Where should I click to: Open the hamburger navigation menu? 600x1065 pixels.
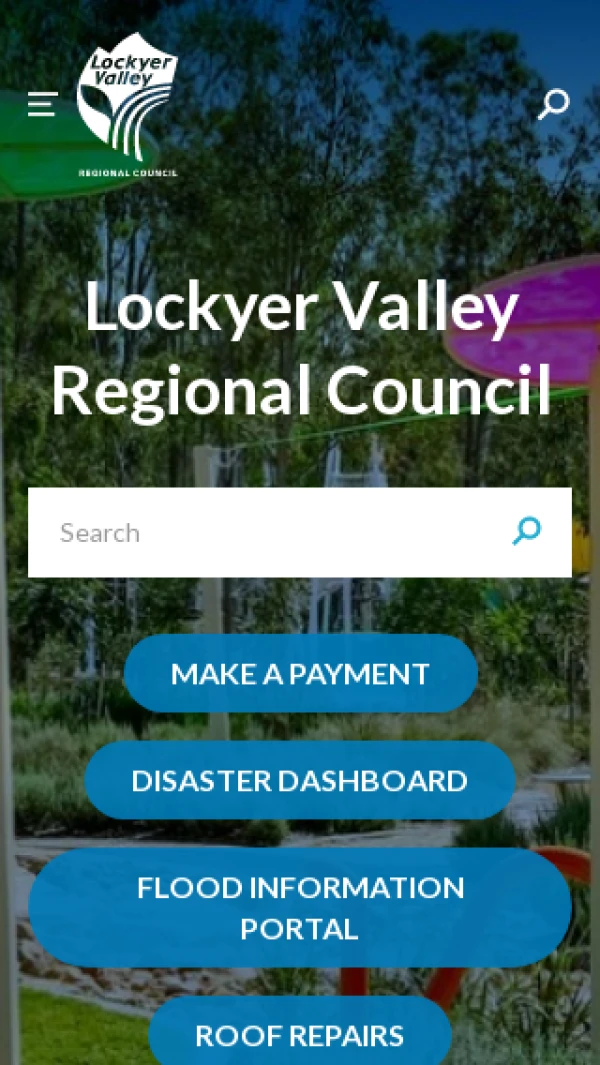(42, 104)
